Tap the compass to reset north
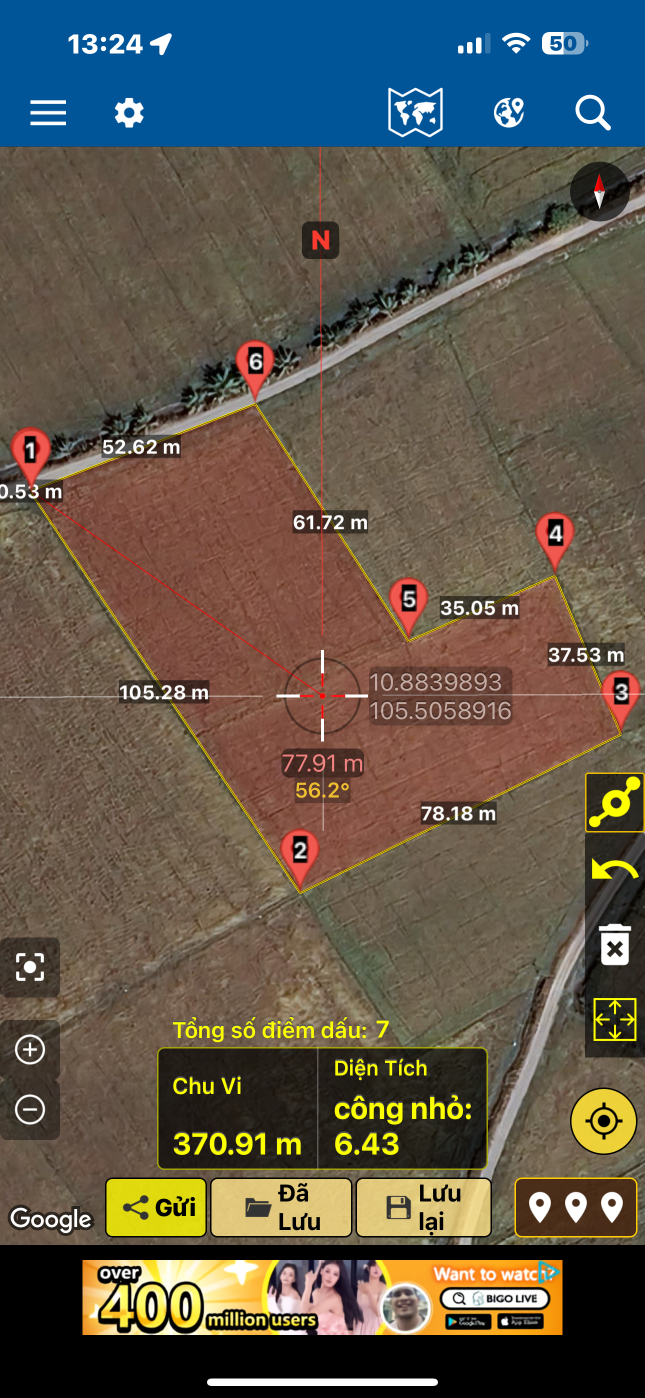 pos(599,191)
